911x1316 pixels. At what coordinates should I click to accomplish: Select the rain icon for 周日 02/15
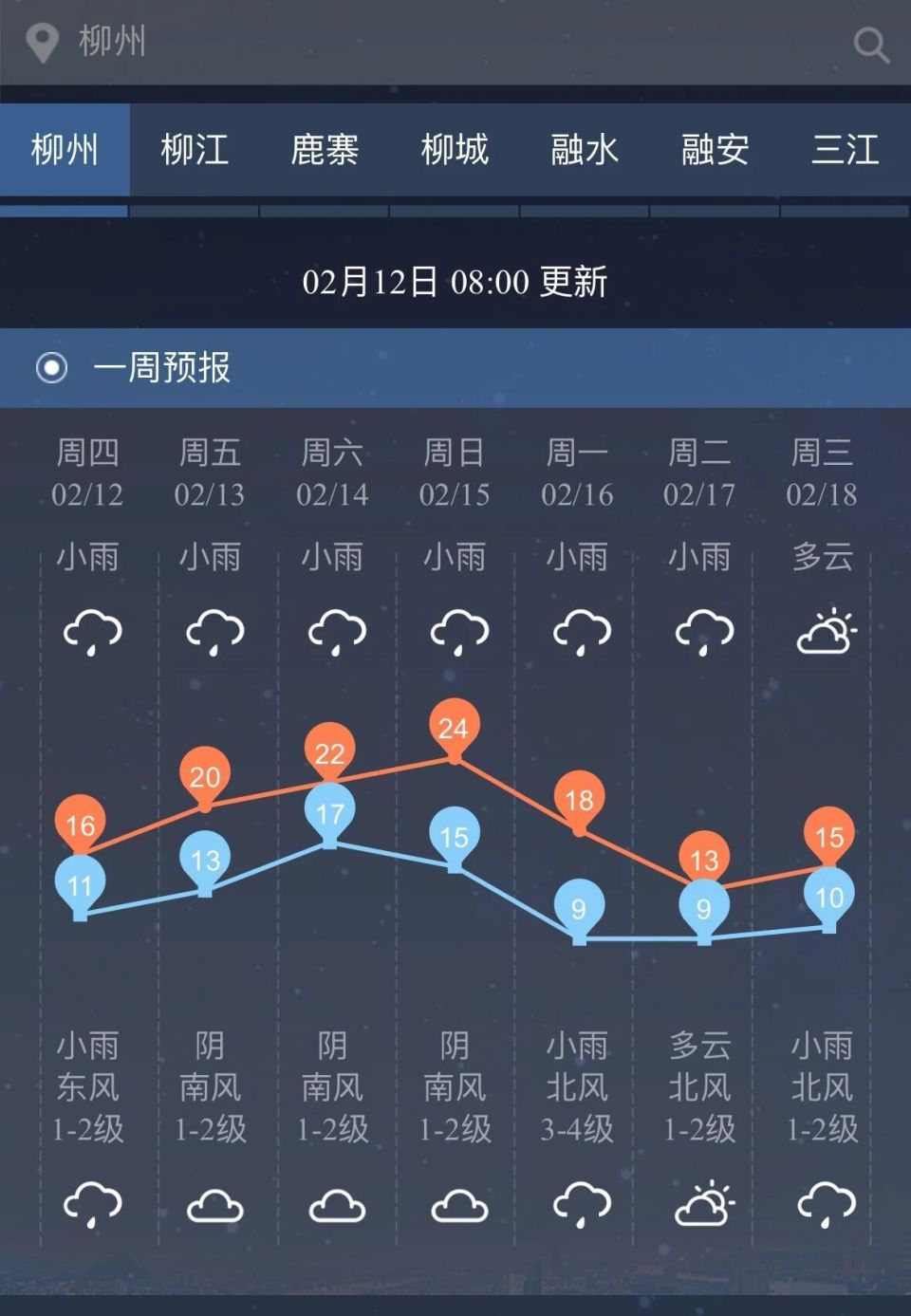458,629
